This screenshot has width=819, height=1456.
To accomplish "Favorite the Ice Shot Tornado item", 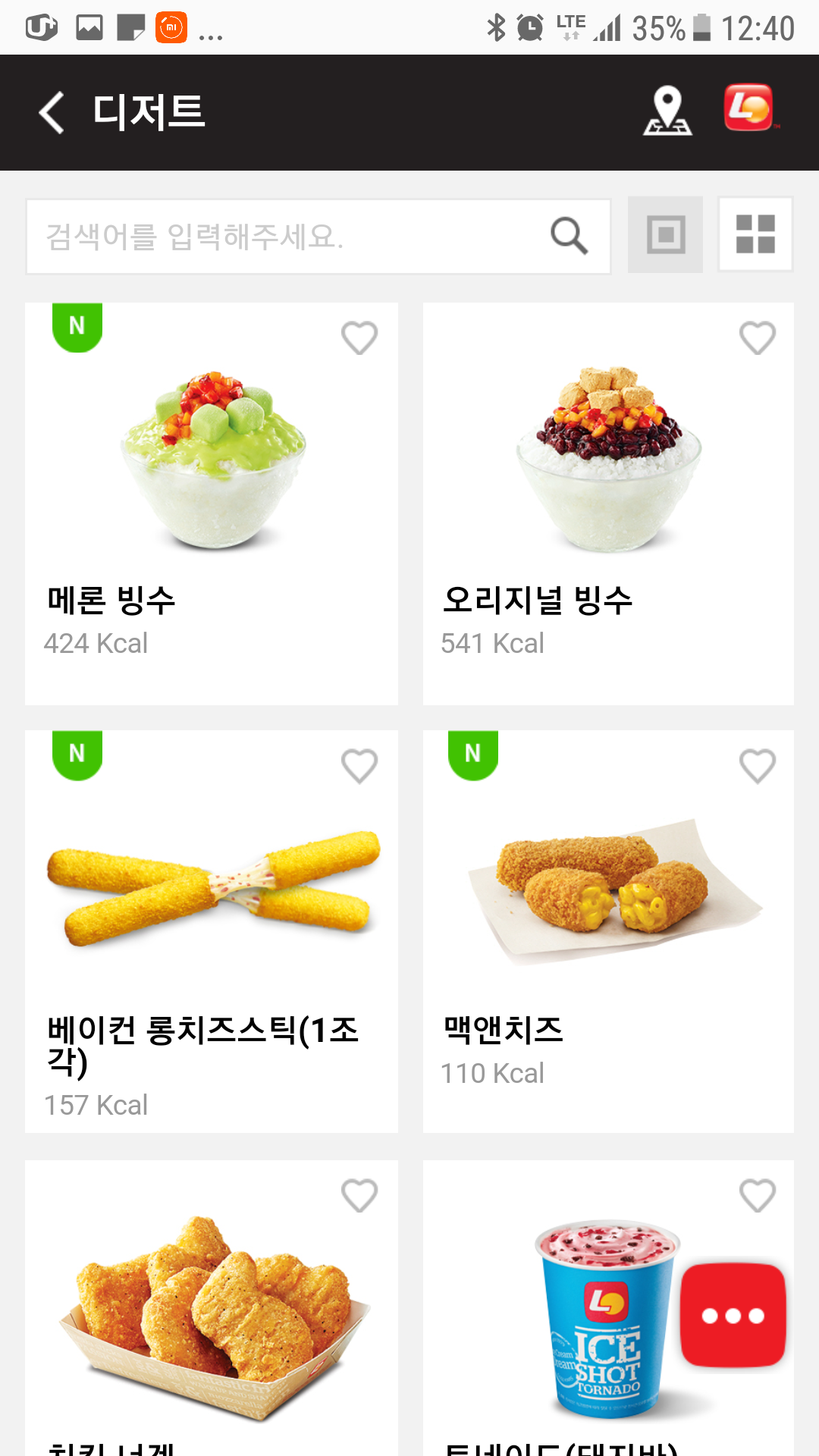I will [757, 1195].
